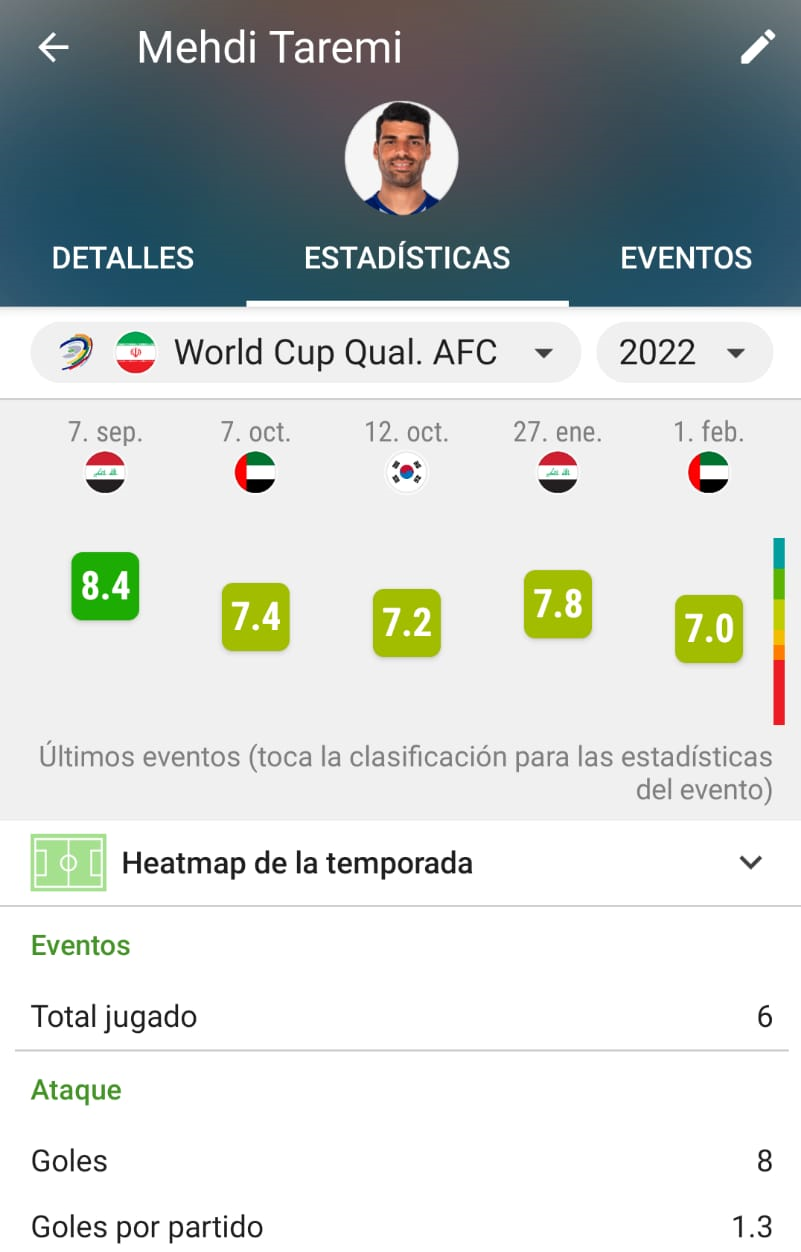Screen dimensions: 801x1252
Task: Switch to the Detalles tab
Action: pos(123,258)
